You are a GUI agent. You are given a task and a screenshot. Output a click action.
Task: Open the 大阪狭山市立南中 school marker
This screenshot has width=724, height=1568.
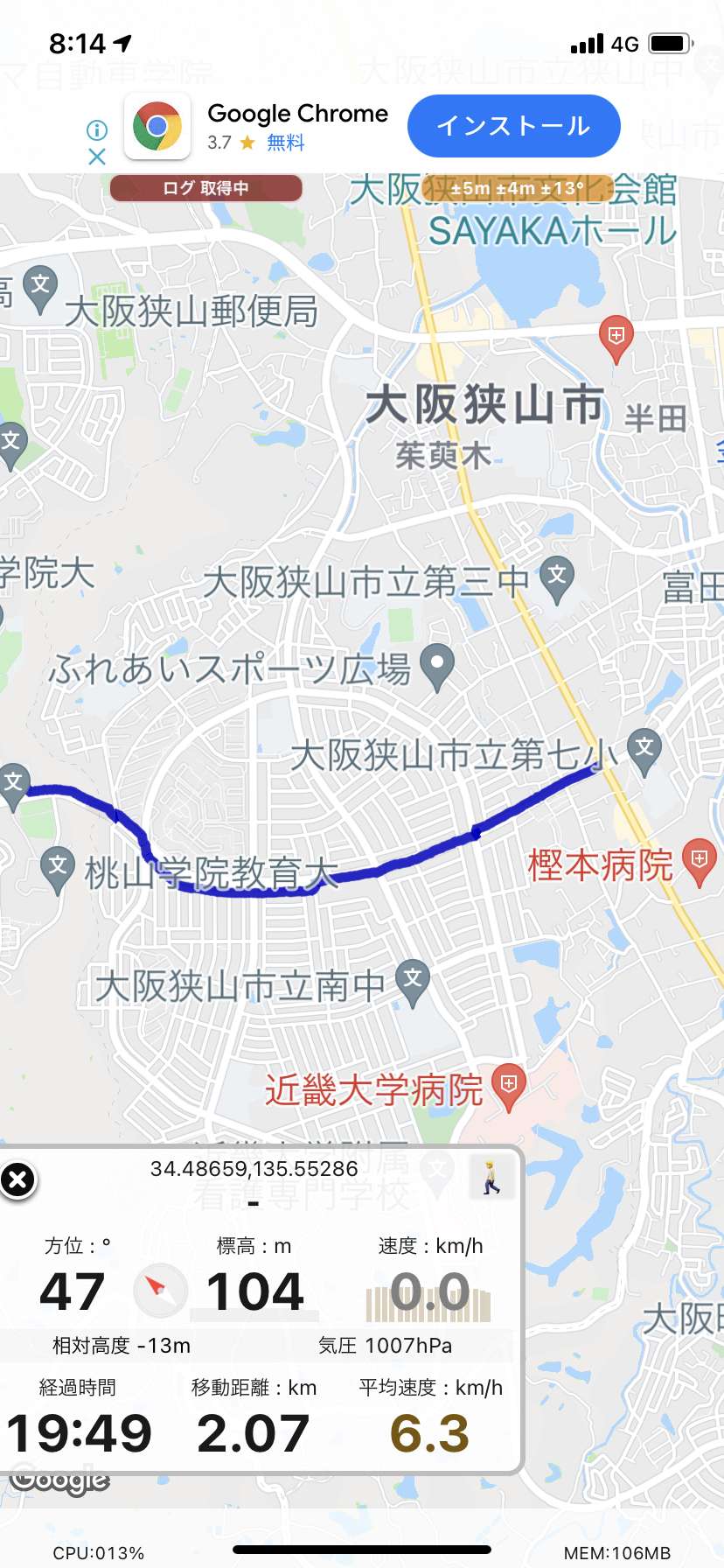tap(413, 982)
